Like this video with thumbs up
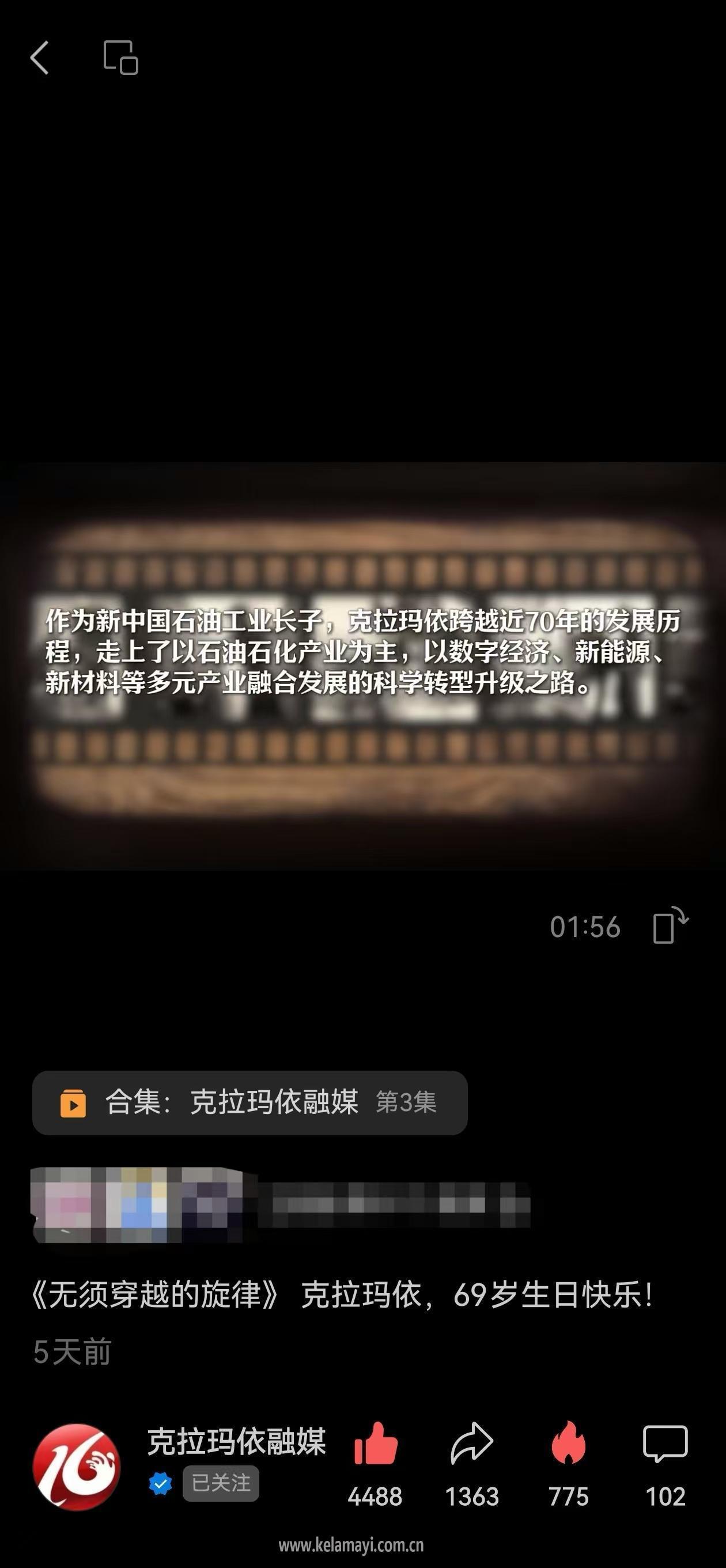726x1568 pixels. (x=375, y=1444)
